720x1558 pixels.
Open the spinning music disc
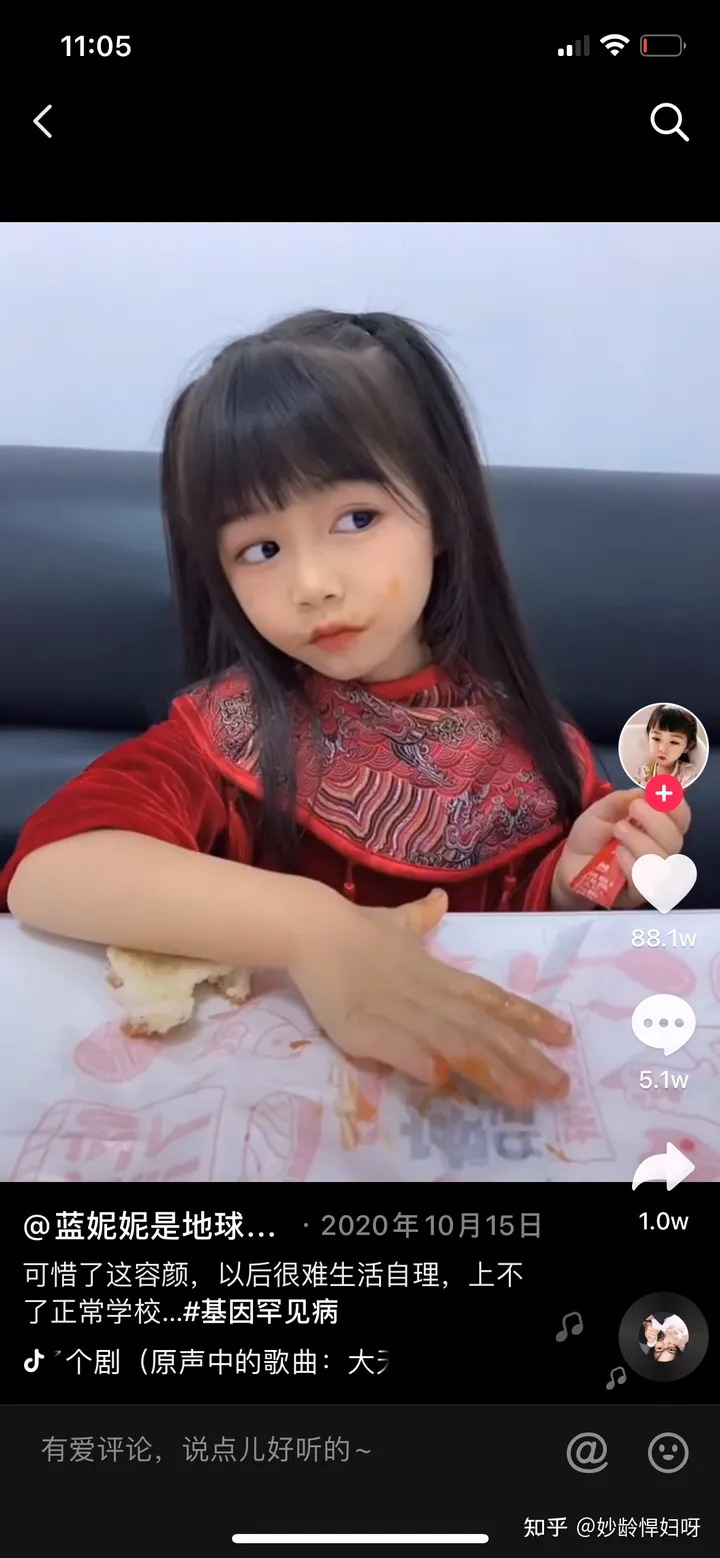(663, 1337)
